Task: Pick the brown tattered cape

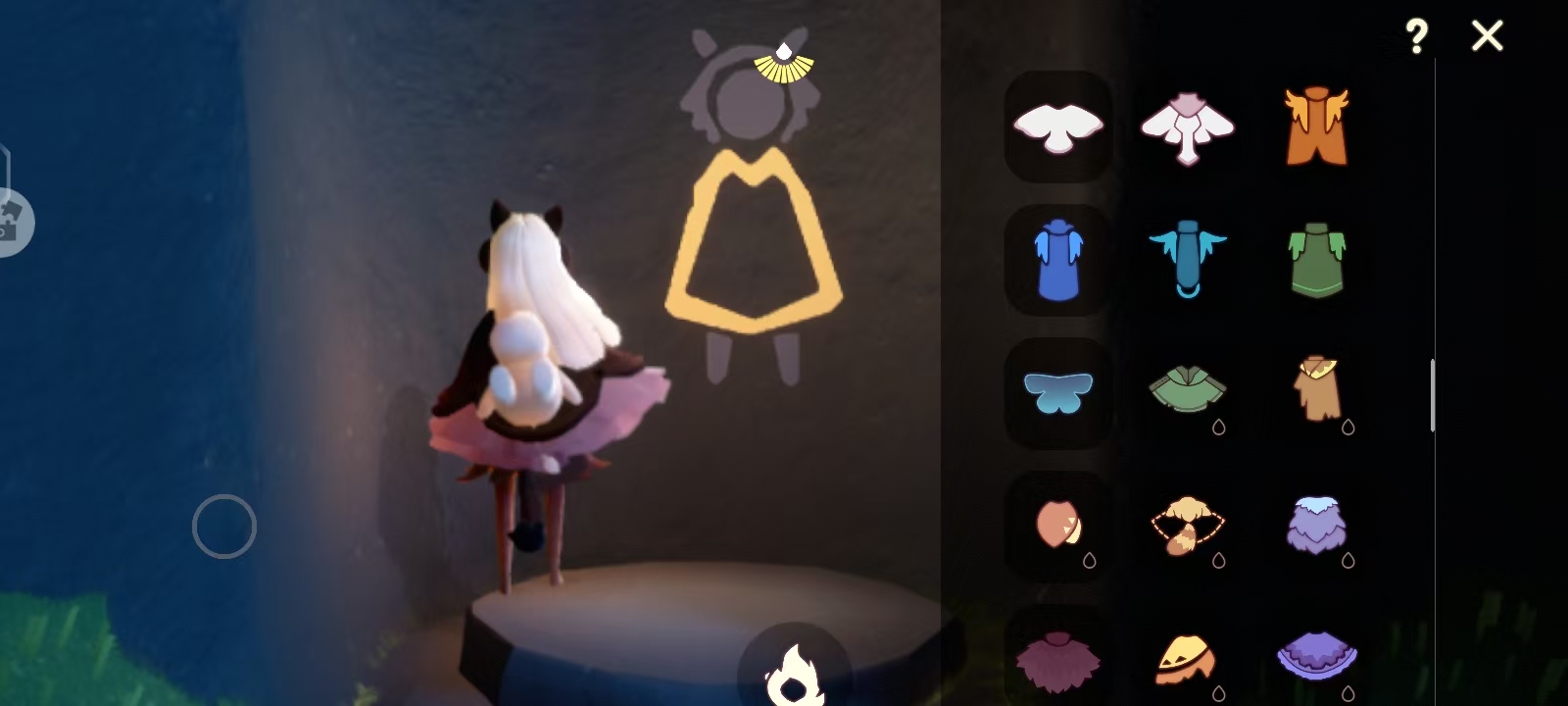Action: coord(1316,390)
